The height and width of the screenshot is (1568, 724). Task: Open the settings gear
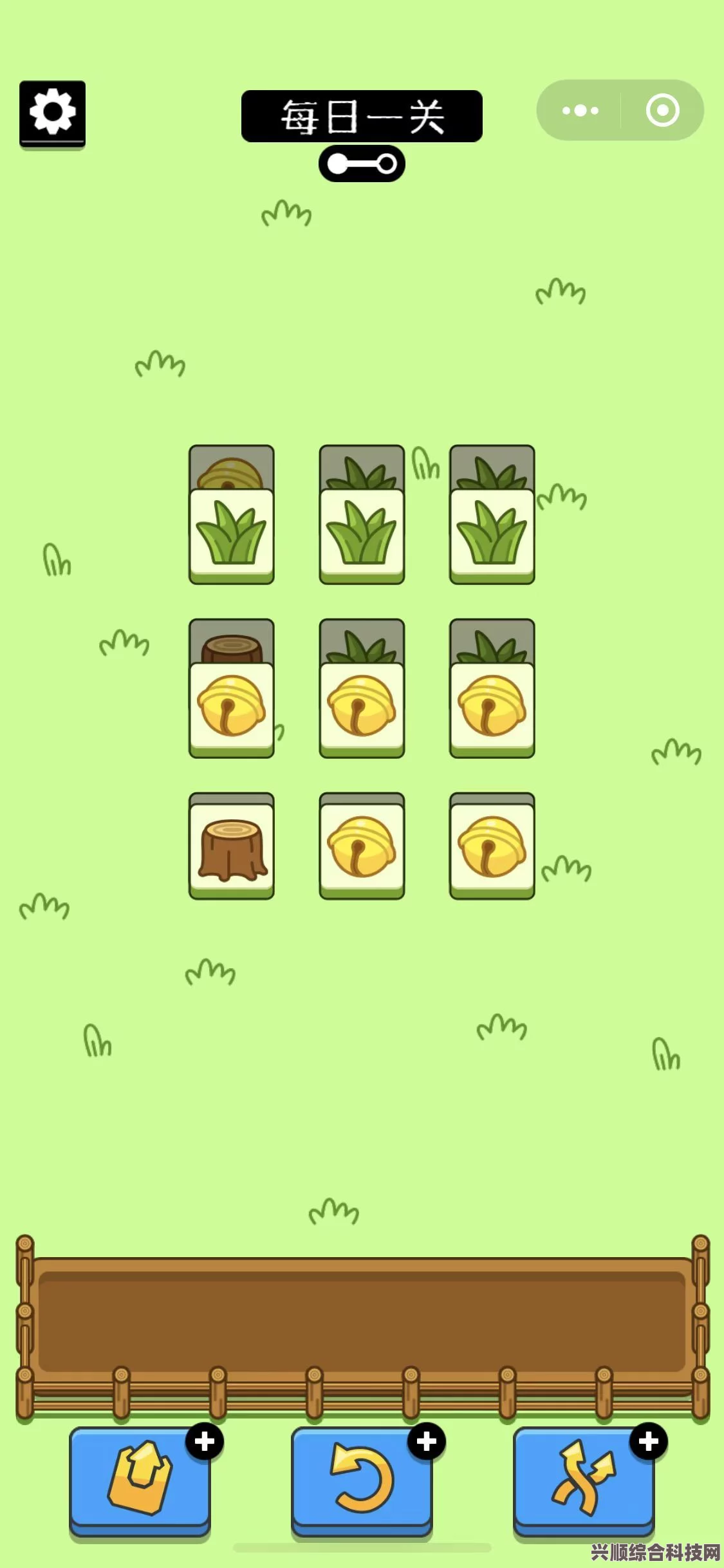[x=52, y=113]
